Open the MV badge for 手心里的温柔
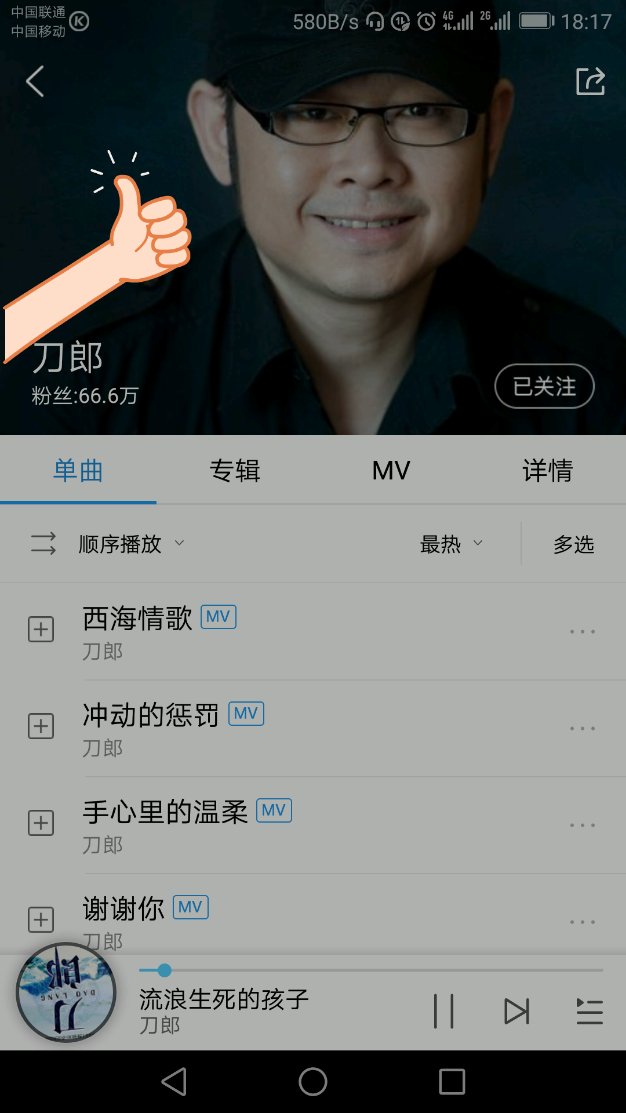This screenshot has width=626, height=1113. (x=274, y=810)
